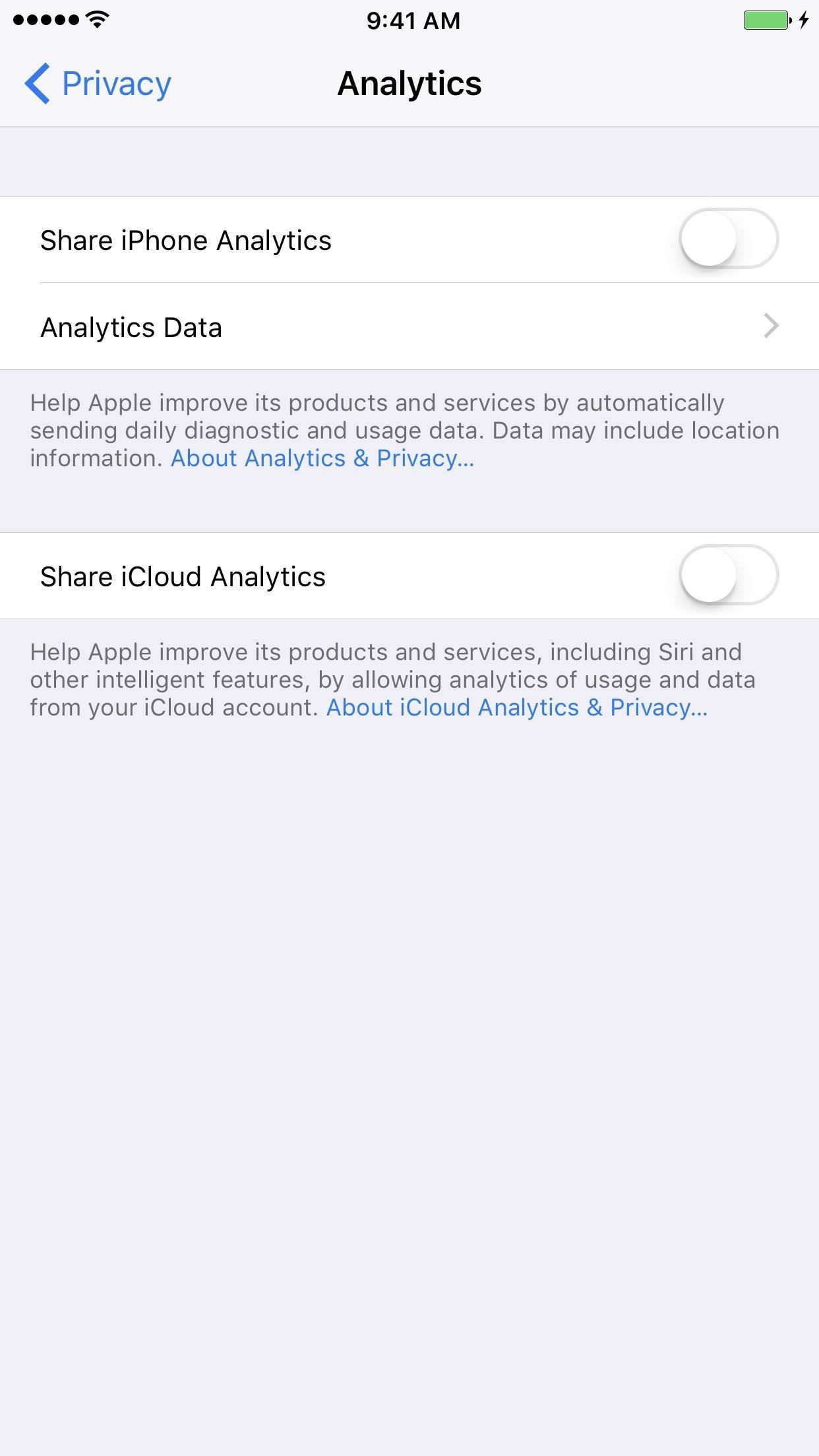The image size is (819, 1456).
Task: Open About Analytics & Privacy link
Action: tap(322, 458)
